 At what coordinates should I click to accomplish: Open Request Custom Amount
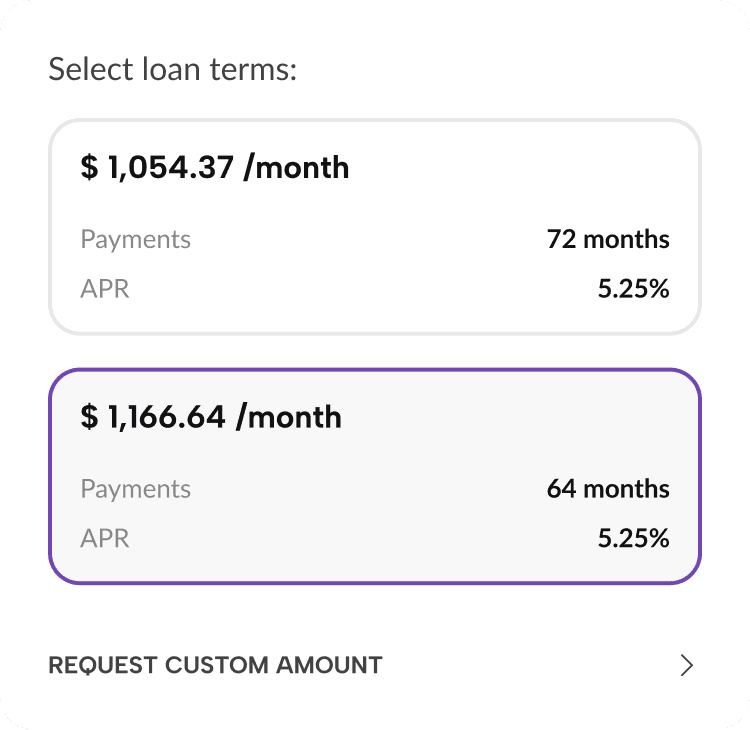pos(370,665)
